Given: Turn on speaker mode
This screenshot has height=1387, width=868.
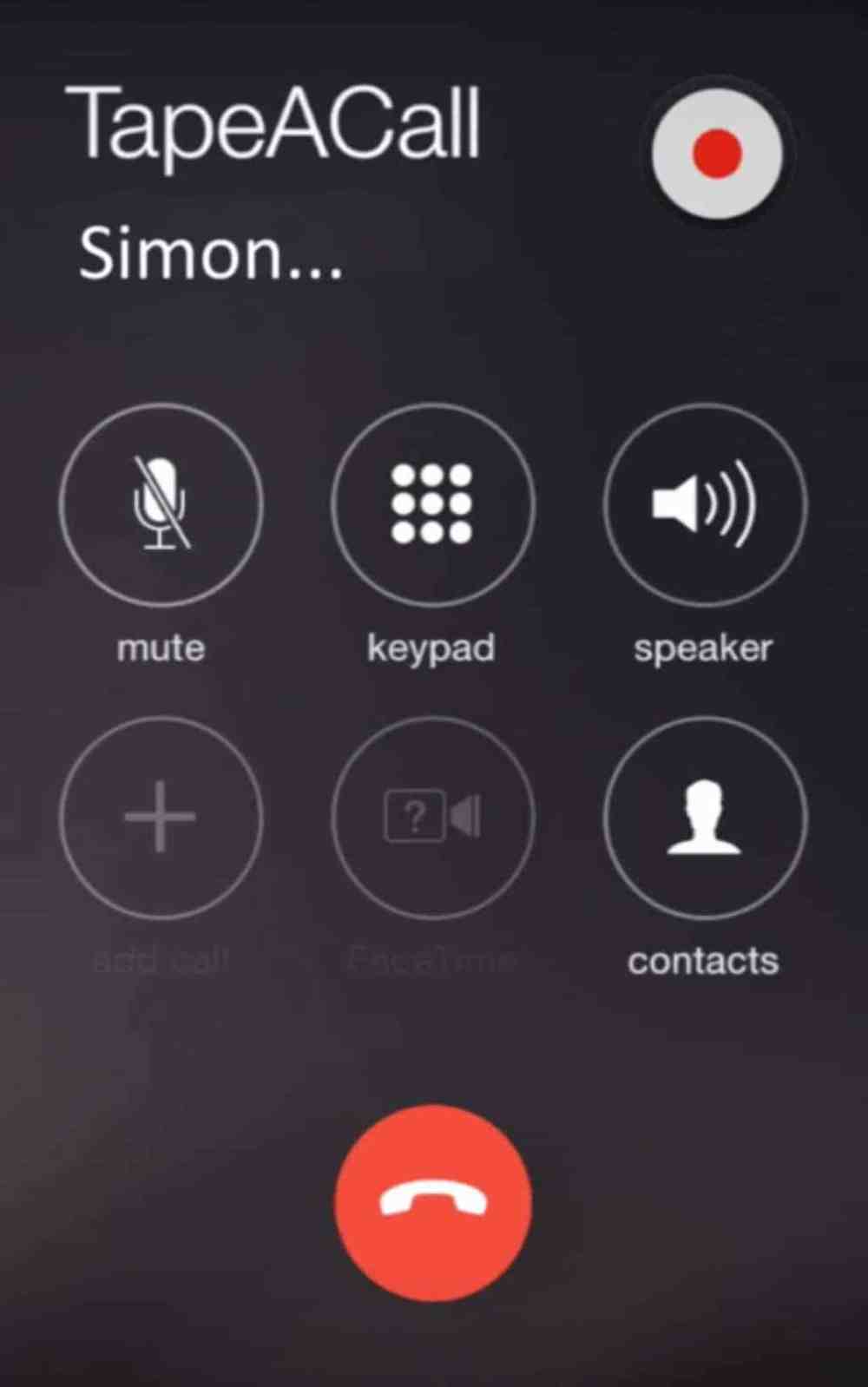Looking at the screenshot, I should click(x=704, y=504).
